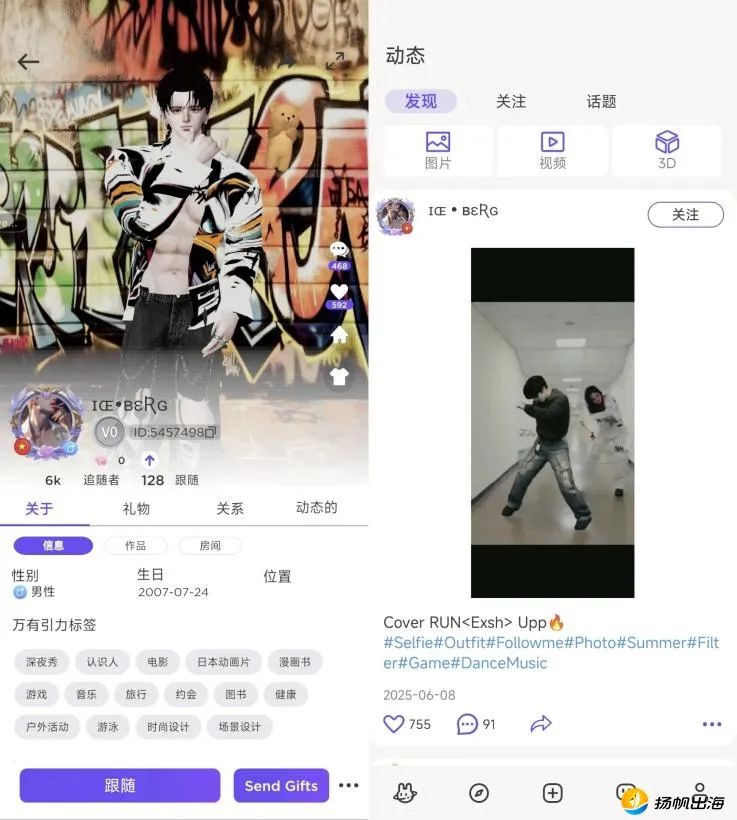Select the 作品 chip

tap(135, 546)
